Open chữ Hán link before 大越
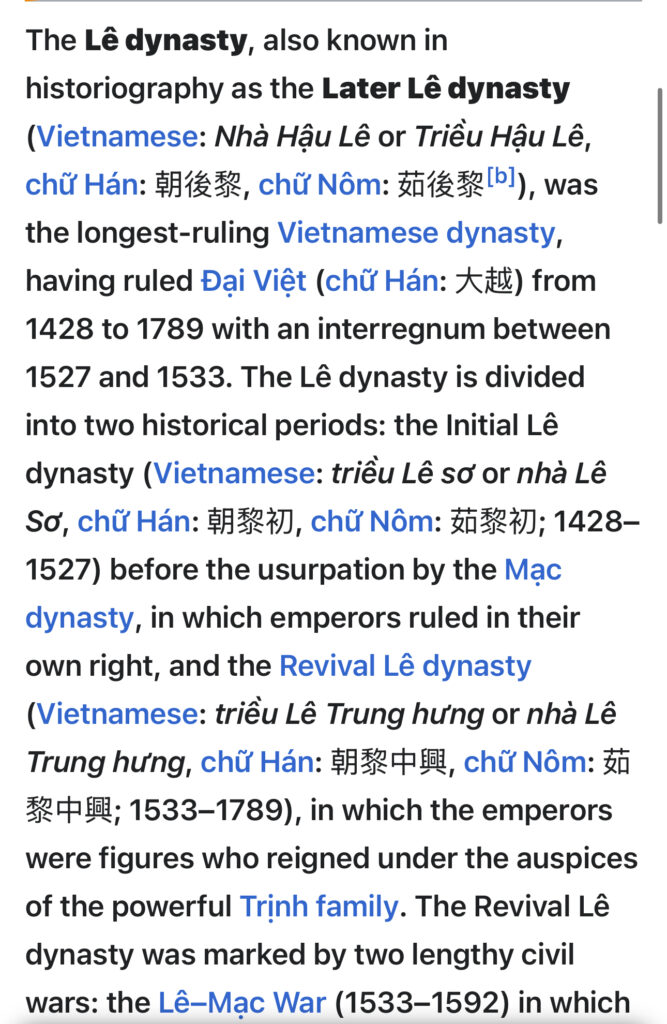Image resolution: width=667 pixels, height=1024 pixels. 382,281
